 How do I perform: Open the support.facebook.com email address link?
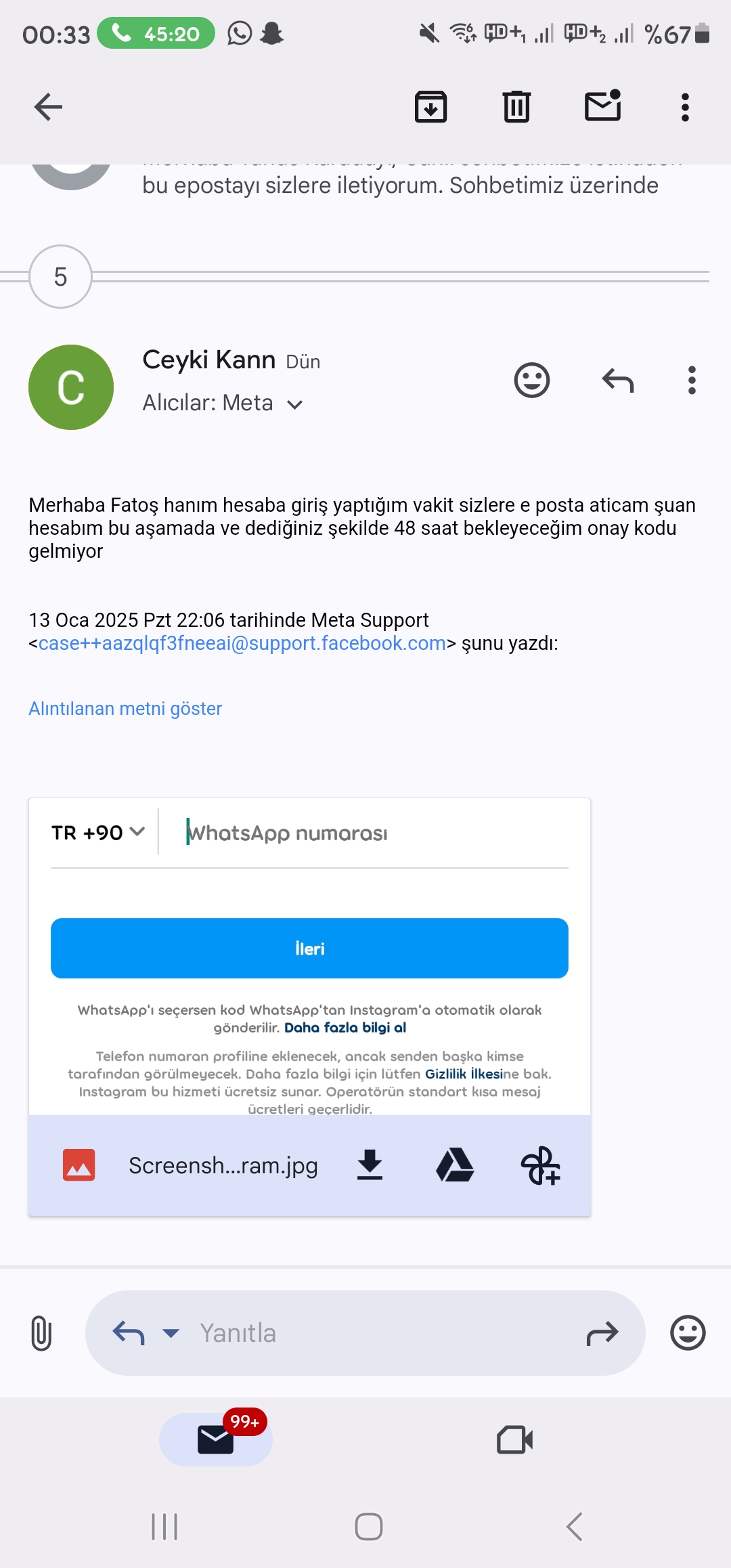242,643
